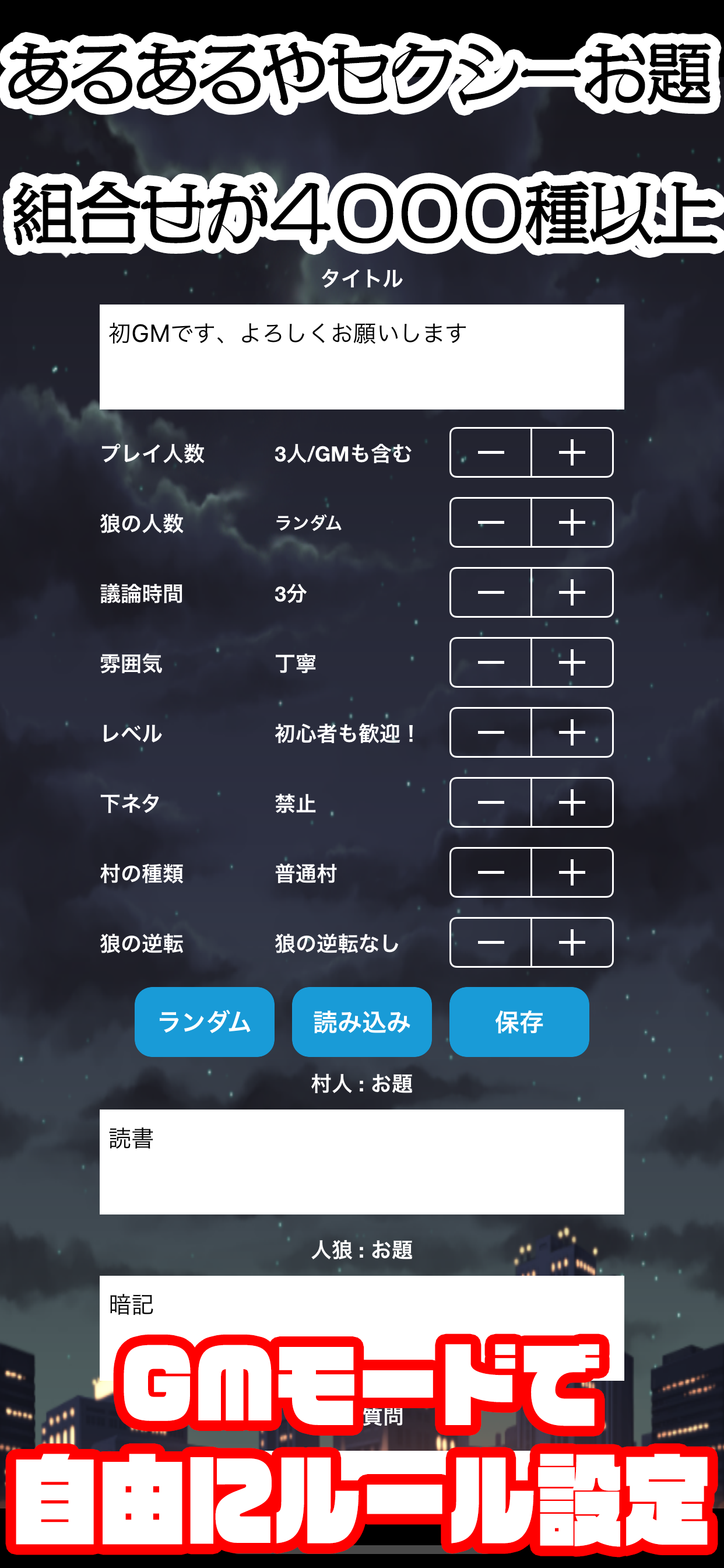Decrease プレイ人数 with the minus button
This screenshot has width=724, height=1568.
(491, 453)
